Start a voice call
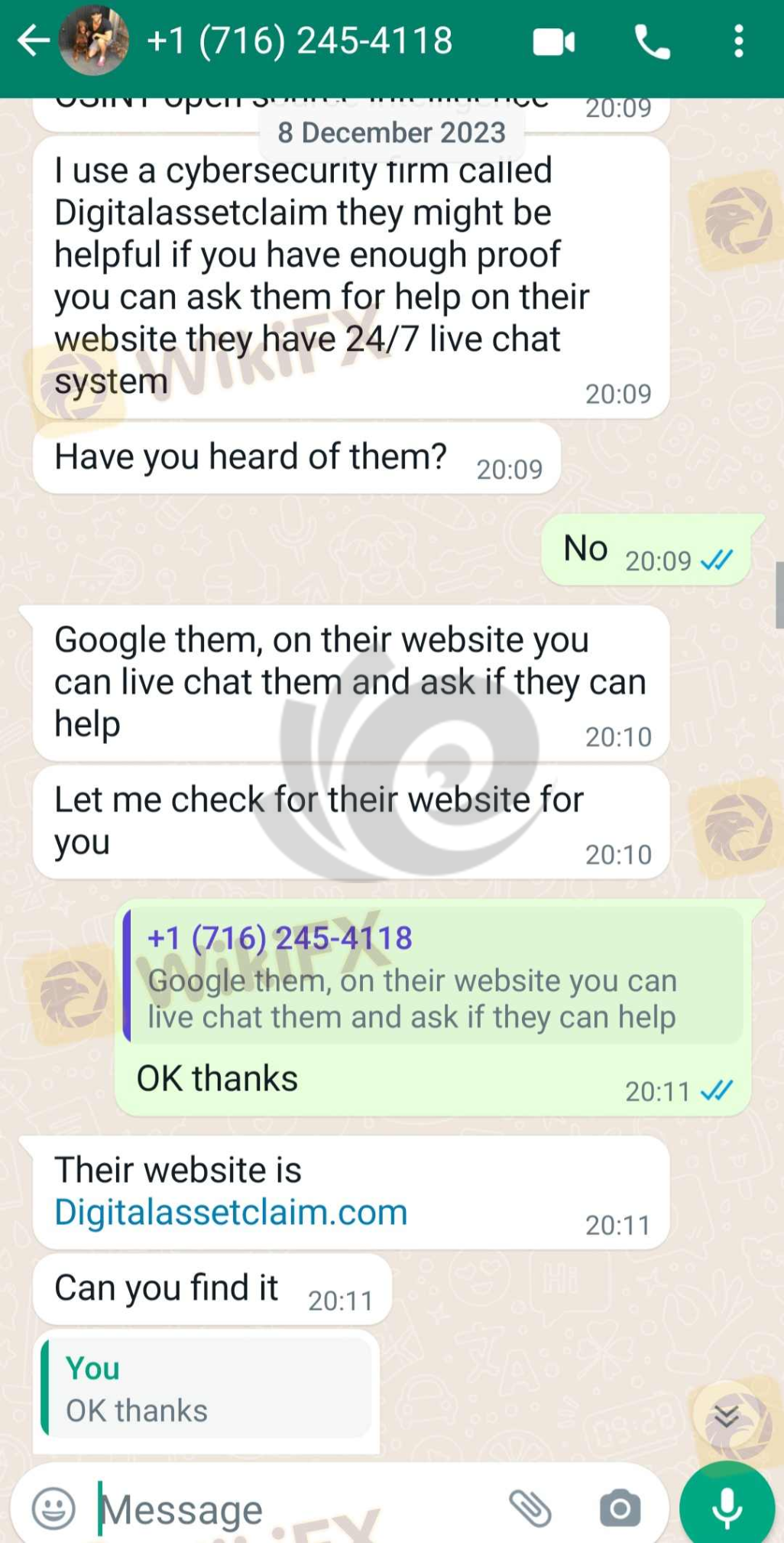This screenshot has width=784, height=1543. 652,42
